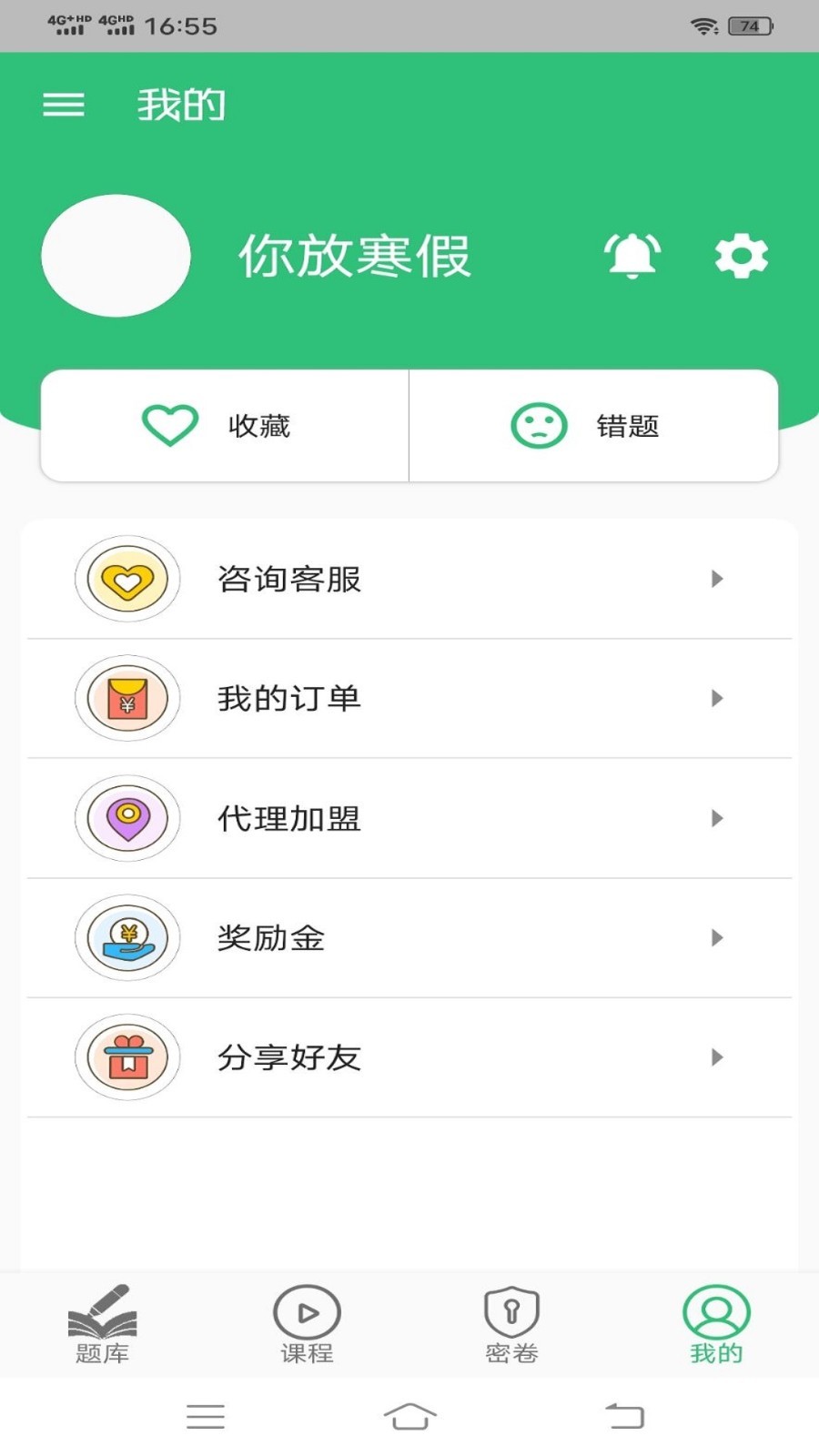
Task: Open 收藏 favorites
Action: pyautogui.click(x=222, y=425)
